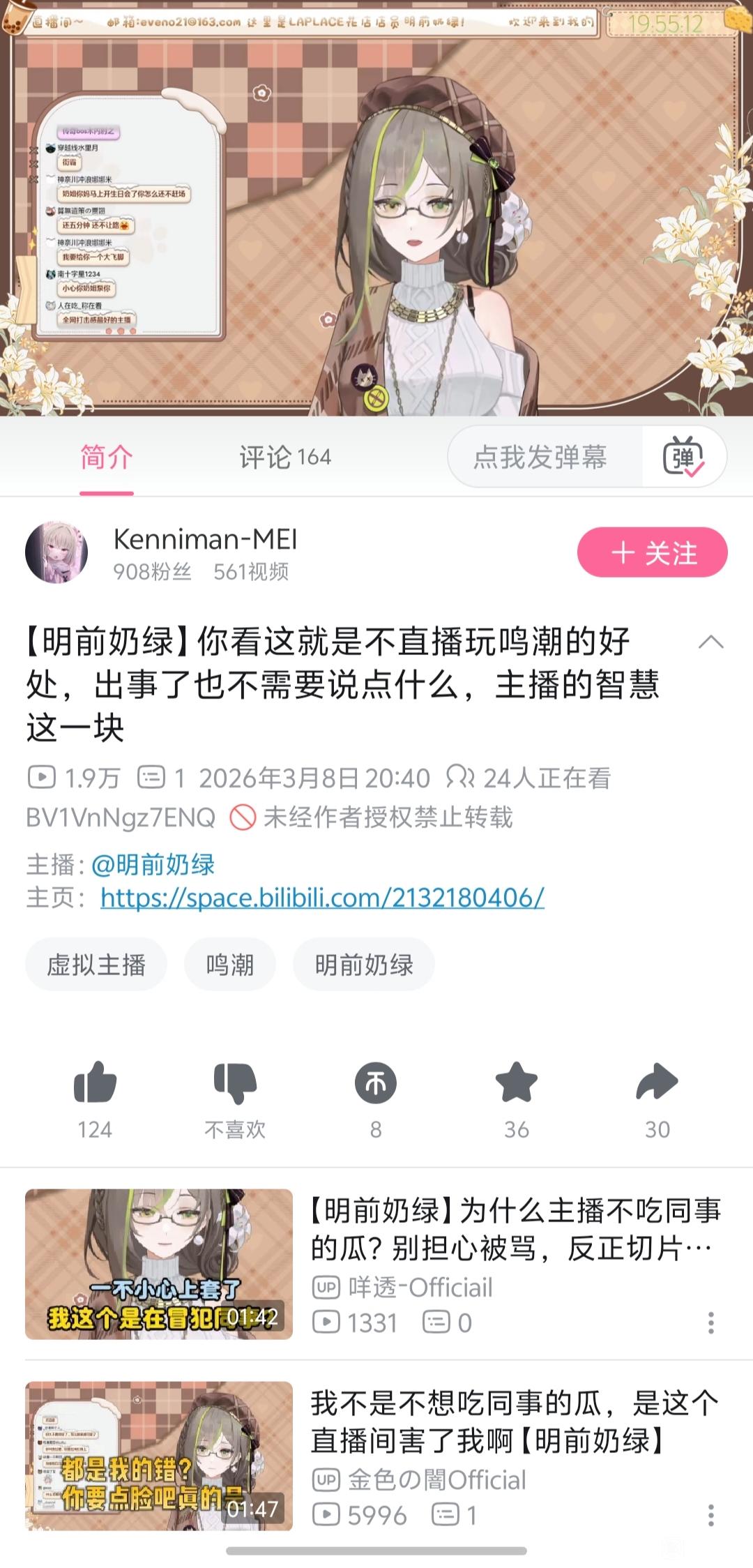
Task: Open the recommended video from 咩透-Officiail
Action: 376,1264
